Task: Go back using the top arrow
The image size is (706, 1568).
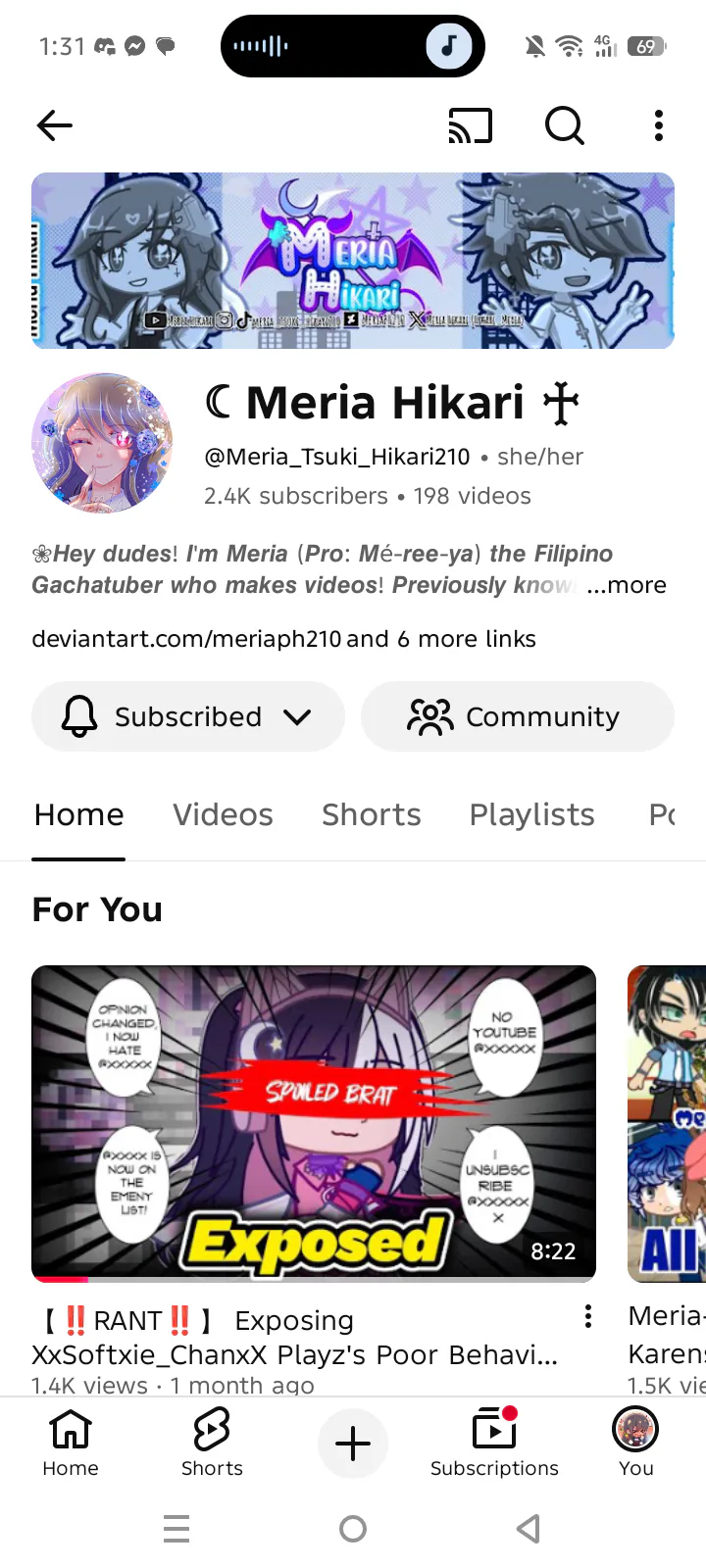Action: pyautogui.click(x=55, y=125)
